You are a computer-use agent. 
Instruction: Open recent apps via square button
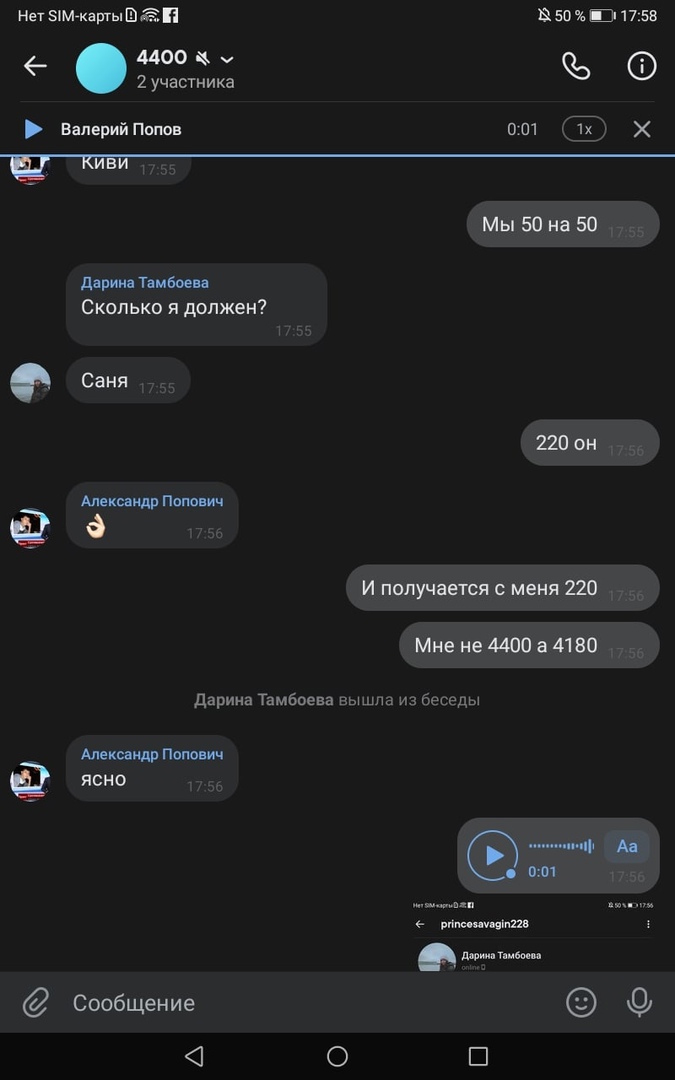point(478,1056)
